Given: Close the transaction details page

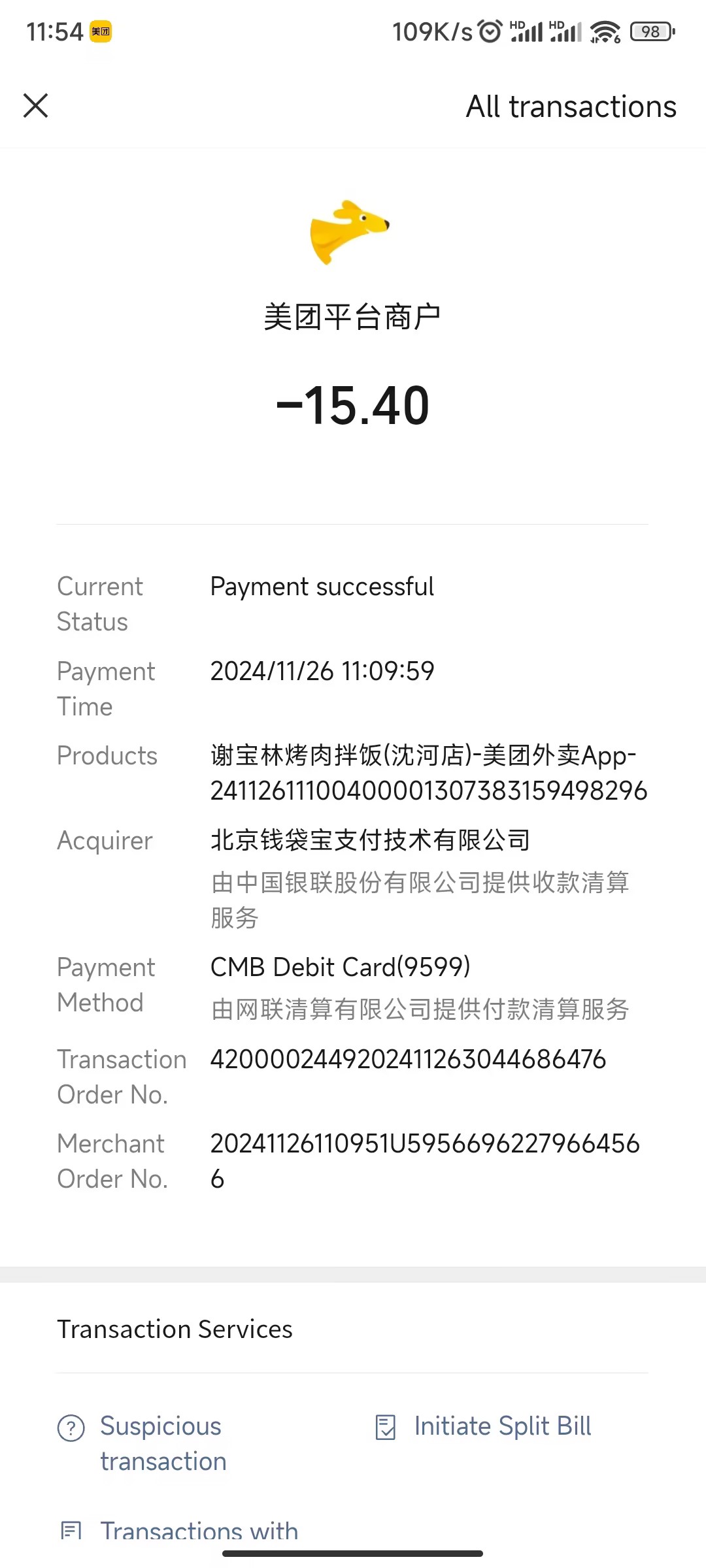Looking at the screenshot, I should click(36, 106).
